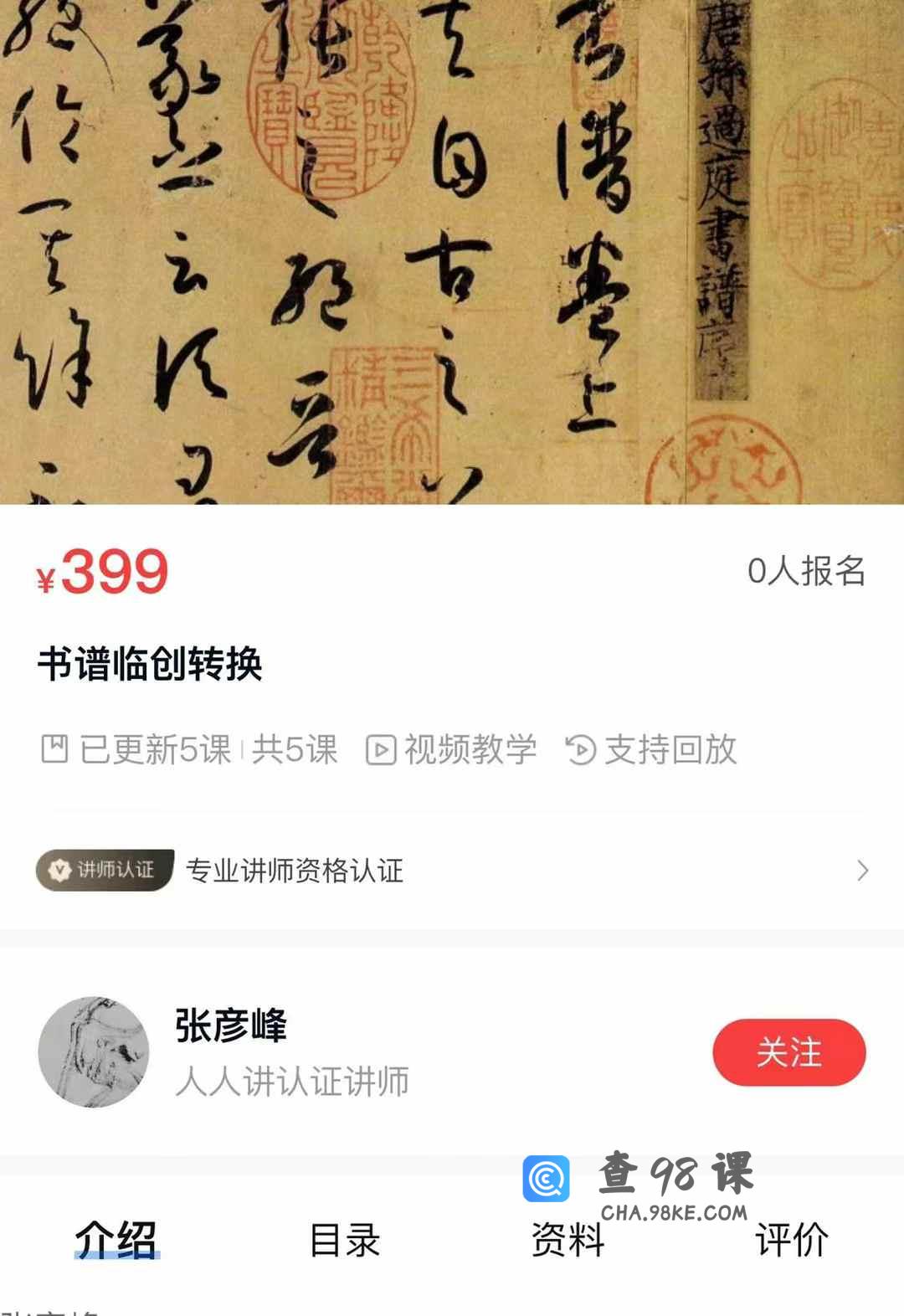The height and width of the screenshot is (1316, 904).
Task: Follow instructor 张彦峰 with 关注 button
Action: [788, 1052]
